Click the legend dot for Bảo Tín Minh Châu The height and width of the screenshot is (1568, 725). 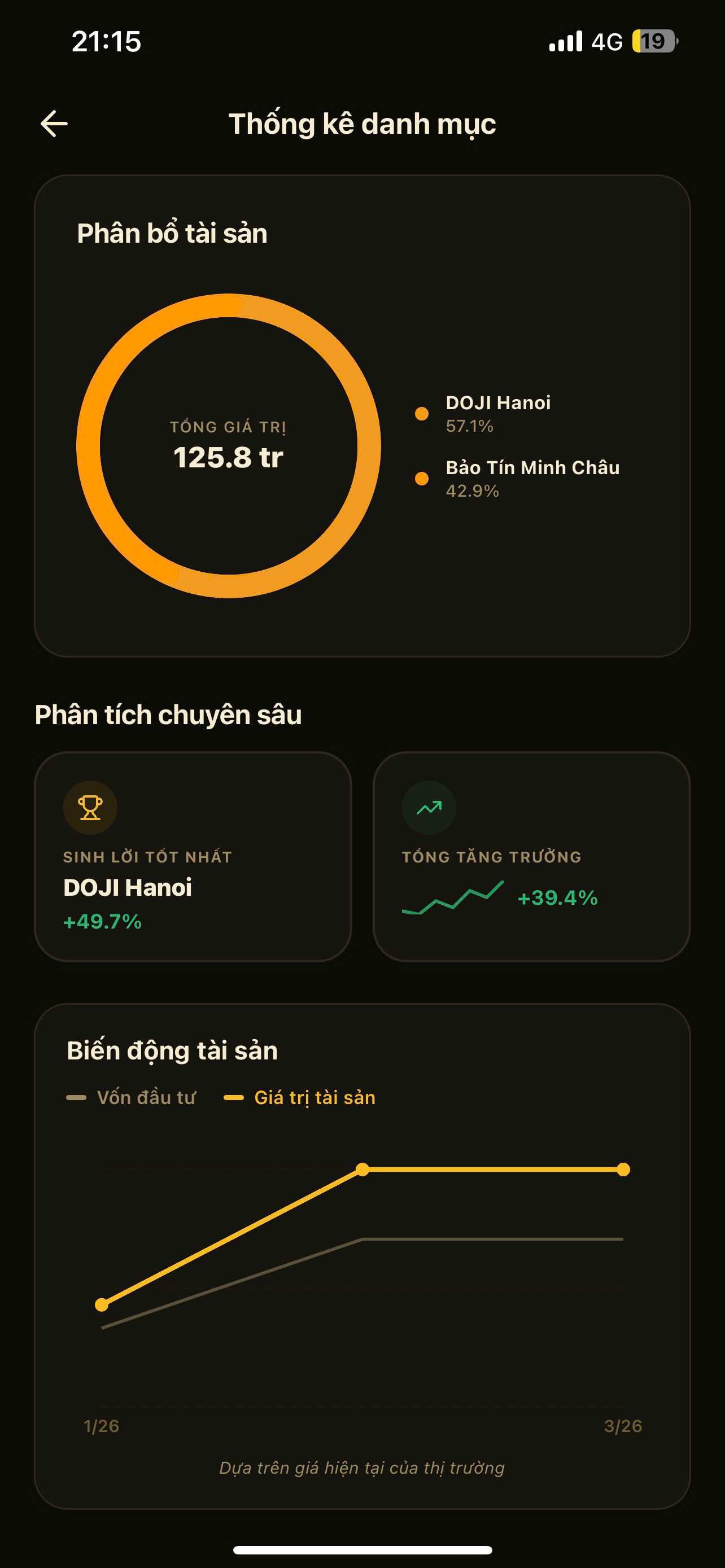point(422,478)
